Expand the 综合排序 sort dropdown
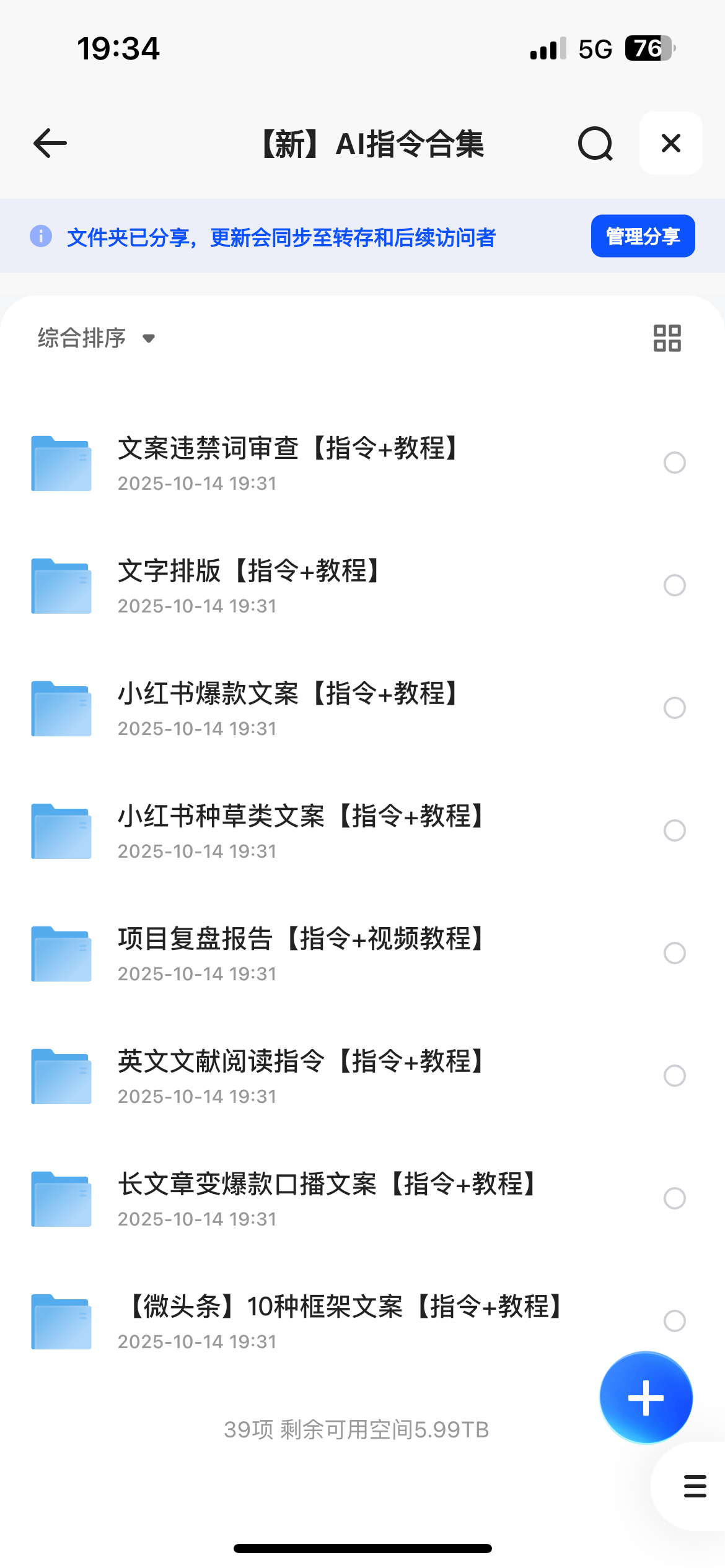This screenshot has height=1568, width=725. pos(96,338)
